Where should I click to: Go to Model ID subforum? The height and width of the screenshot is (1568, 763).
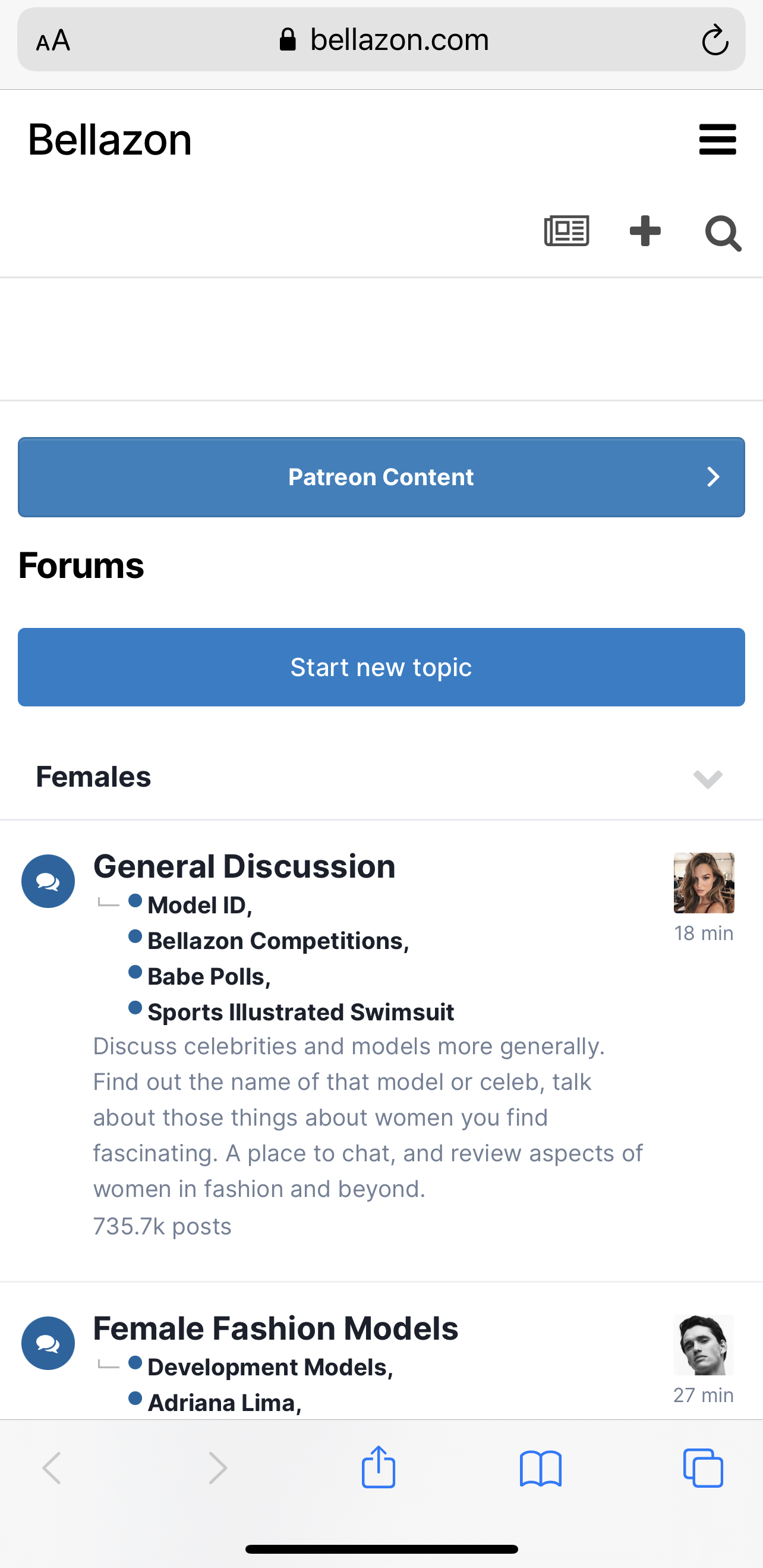[198, 906]
